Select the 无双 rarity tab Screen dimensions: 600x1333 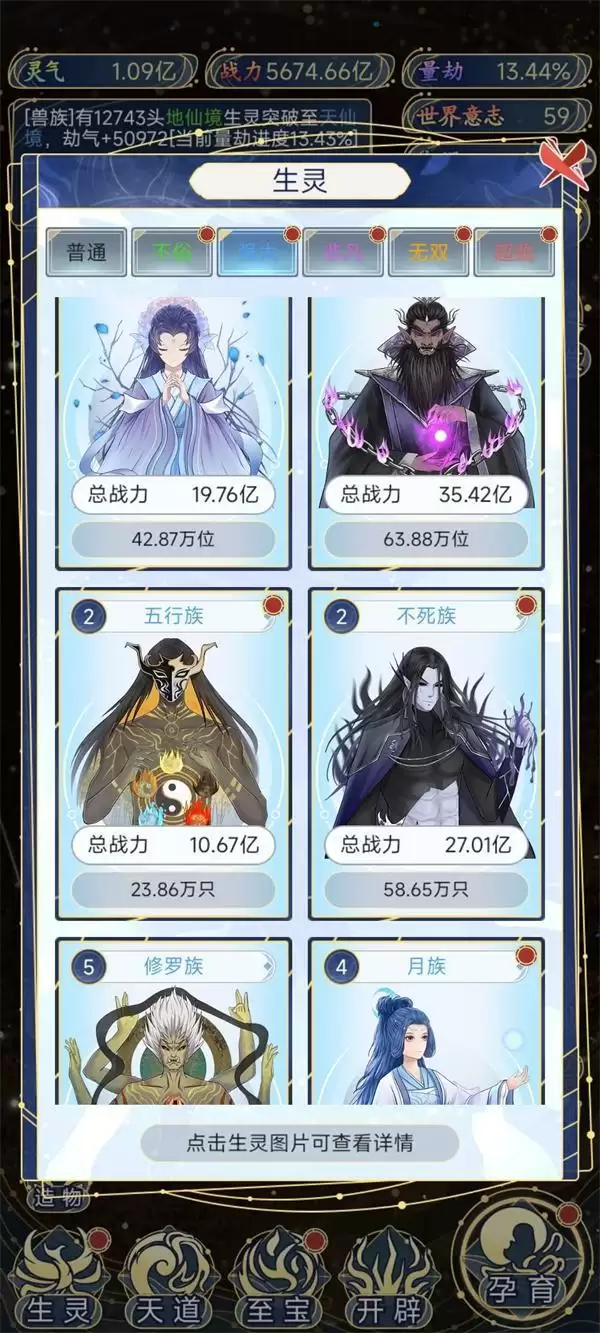[x=428, y=253]
